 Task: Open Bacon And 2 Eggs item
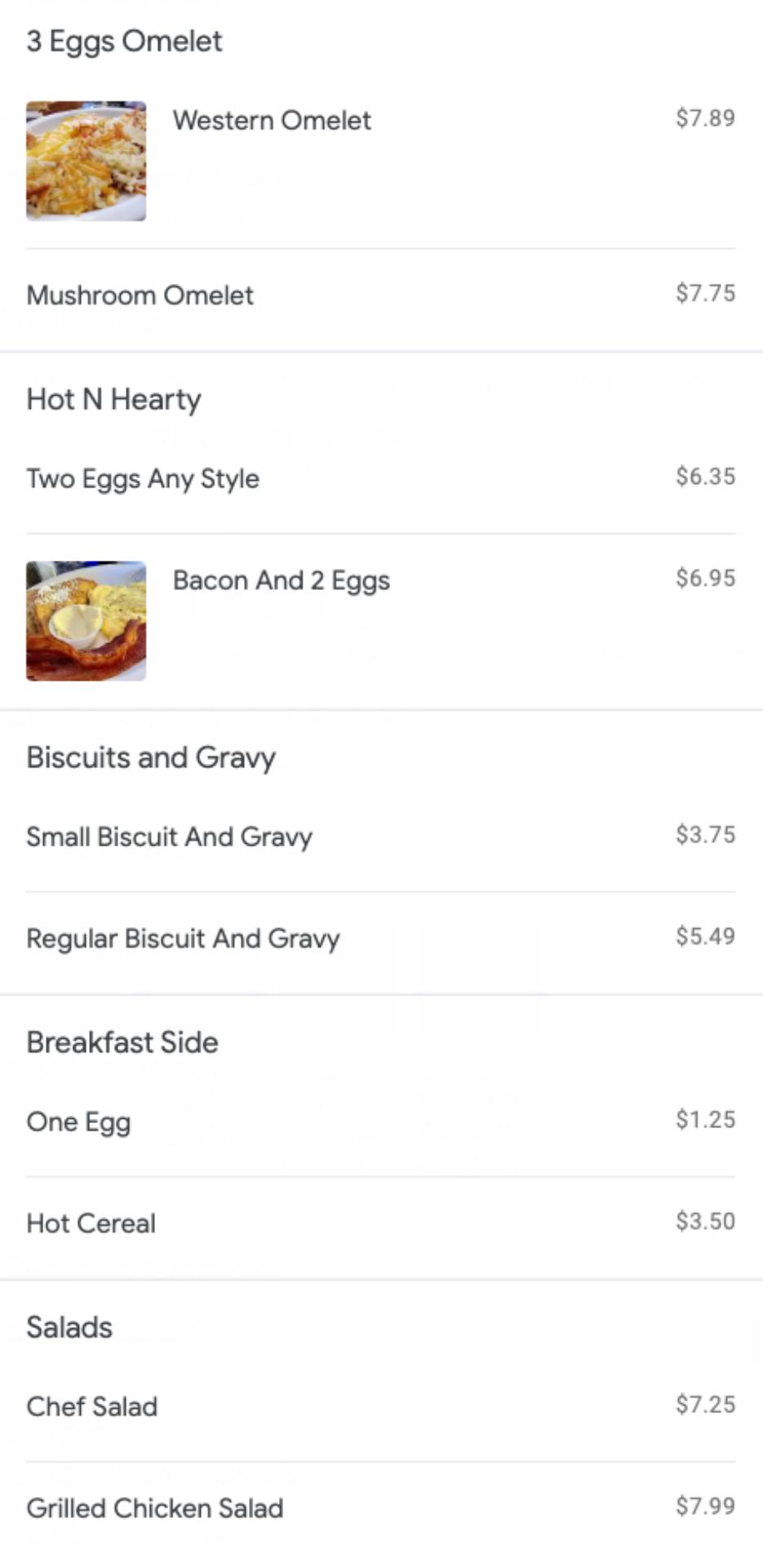click(x=281, y=581)
